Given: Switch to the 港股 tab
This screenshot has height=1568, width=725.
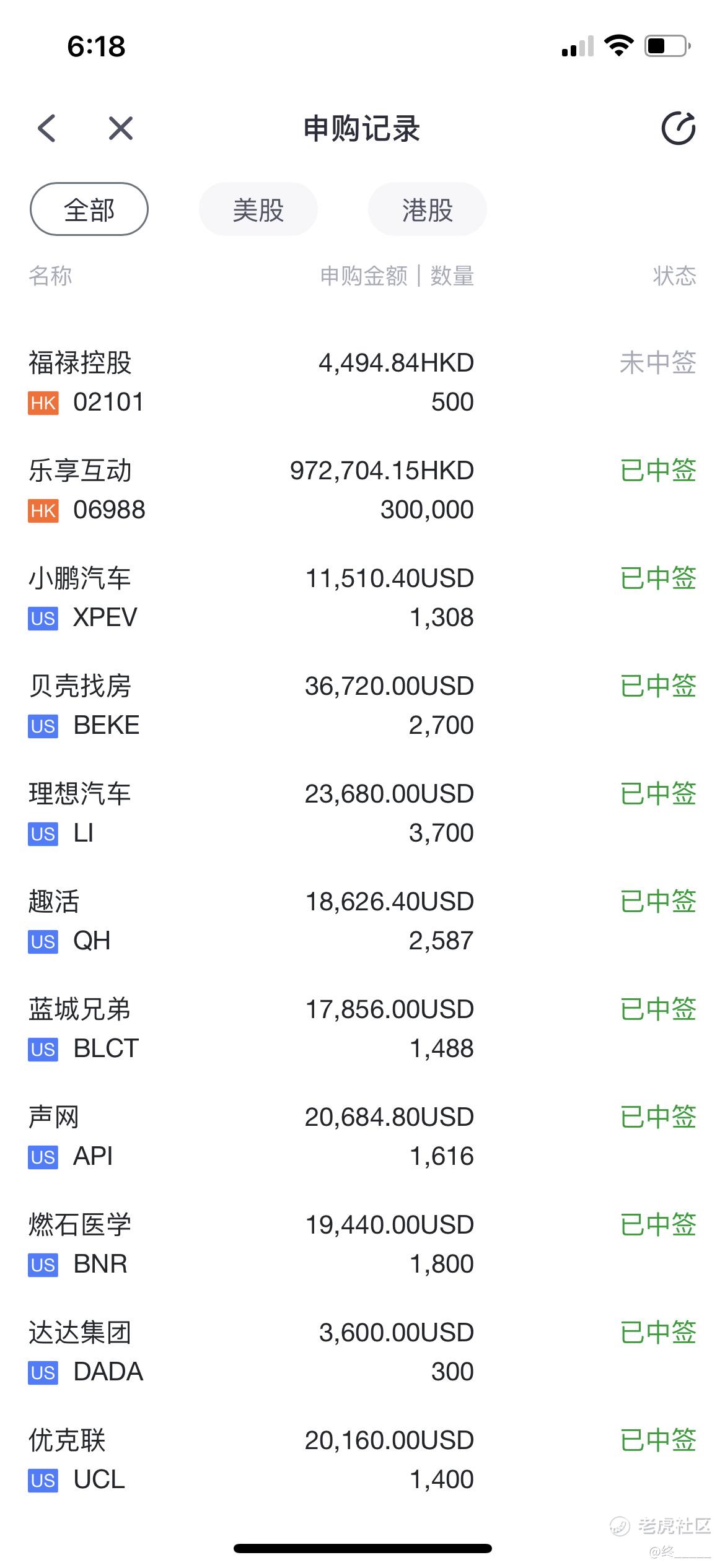Looking at the screenshot, I should pos(427,209).
